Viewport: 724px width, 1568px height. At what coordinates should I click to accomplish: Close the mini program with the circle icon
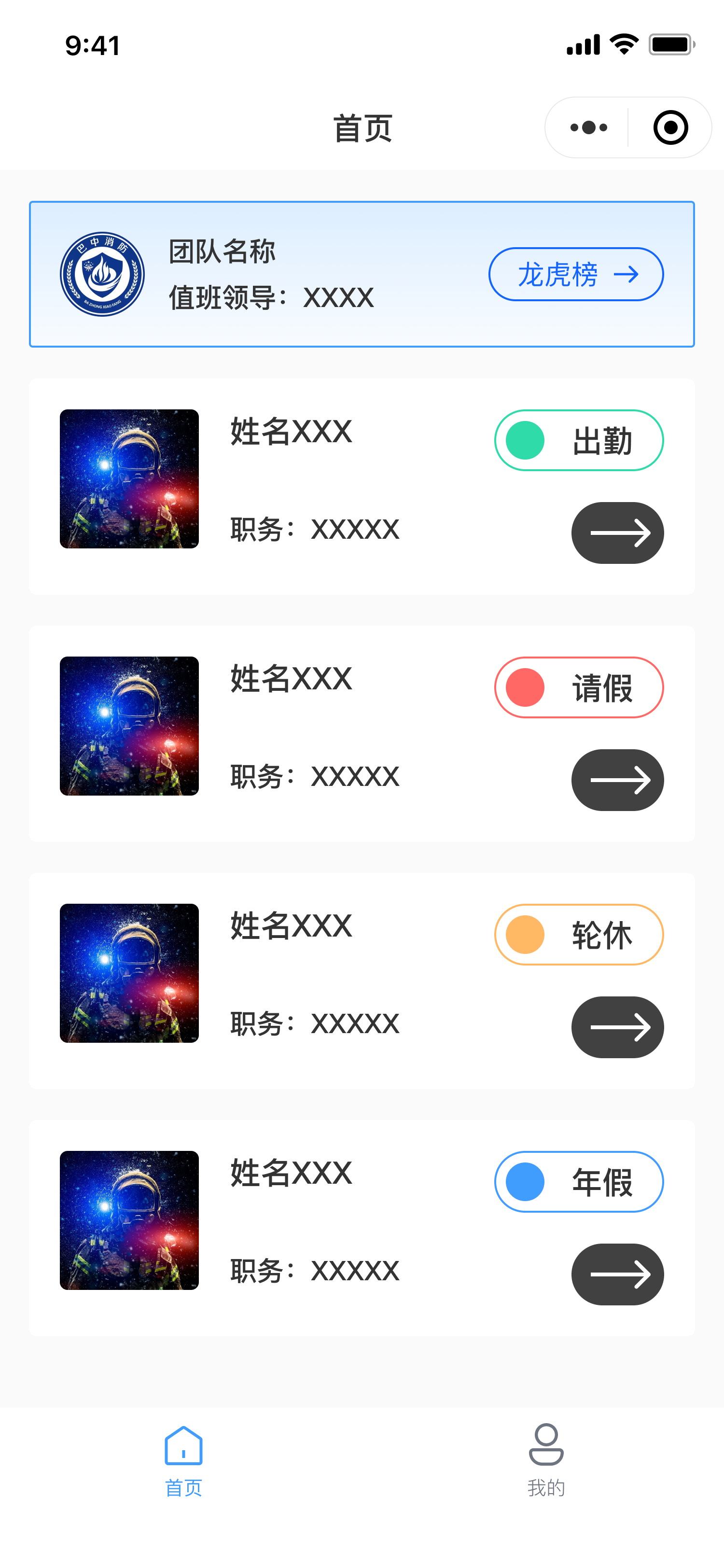670,128
